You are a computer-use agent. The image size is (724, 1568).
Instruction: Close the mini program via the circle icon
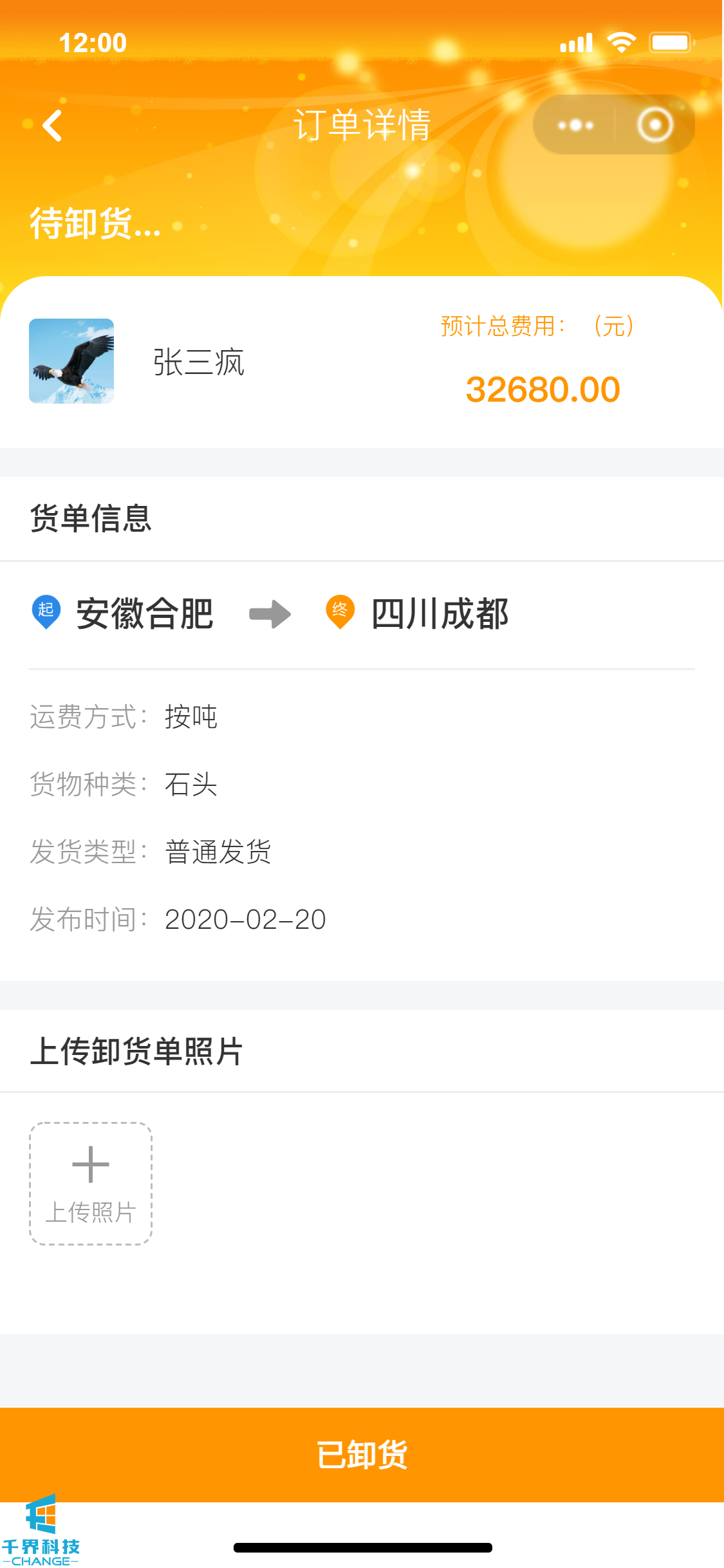655,125
